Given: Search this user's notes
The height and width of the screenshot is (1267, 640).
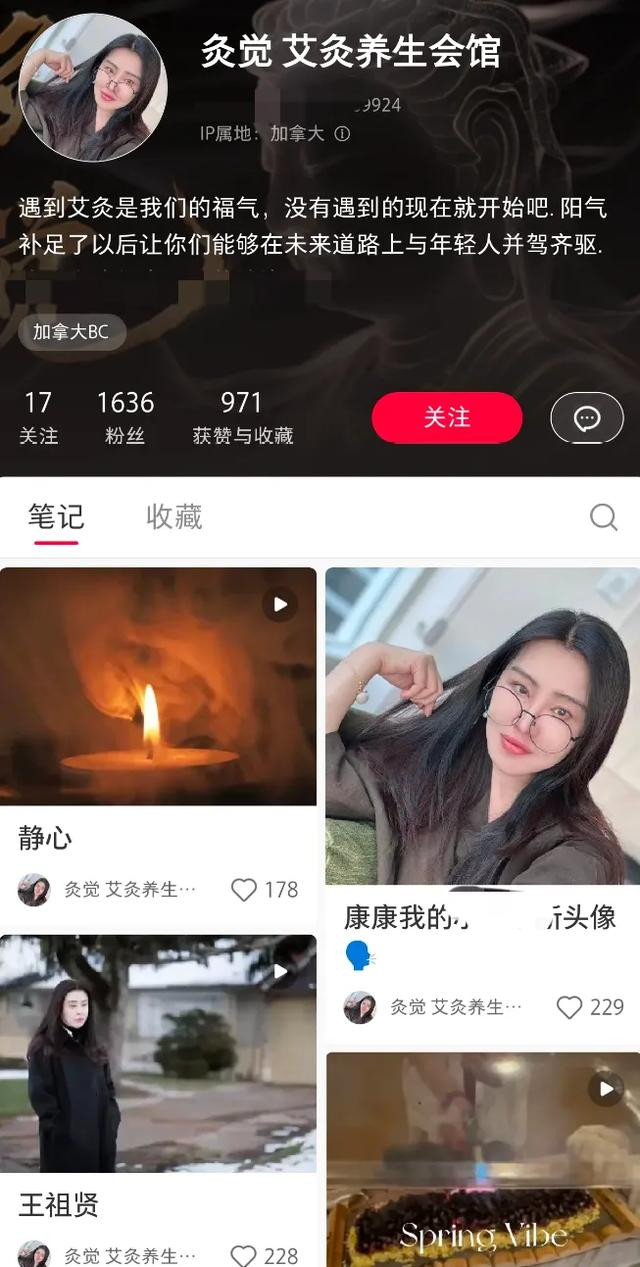Looking at the screenshot, I should (603, 517).
